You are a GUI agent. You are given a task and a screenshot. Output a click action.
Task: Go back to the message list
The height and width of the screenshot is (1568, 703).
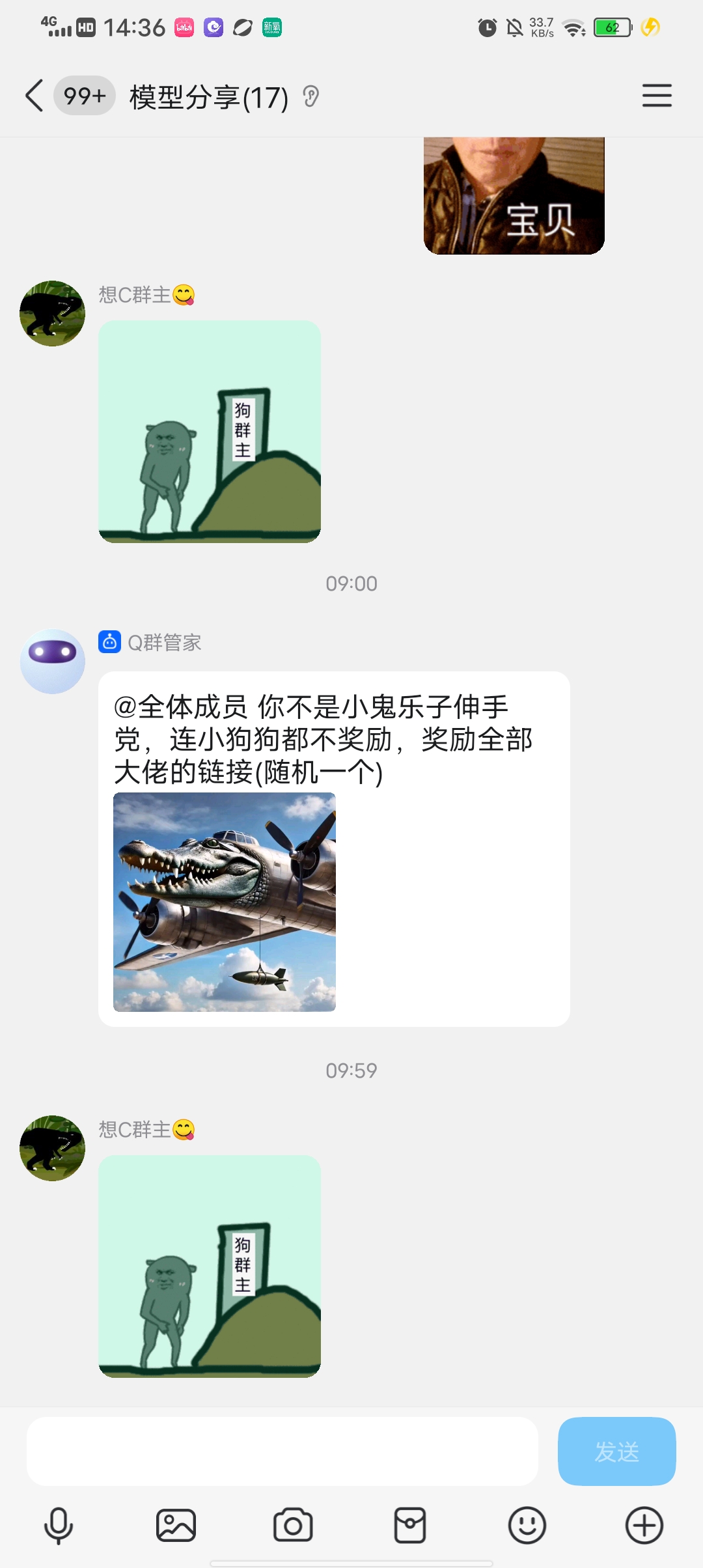tap(35, 96)
